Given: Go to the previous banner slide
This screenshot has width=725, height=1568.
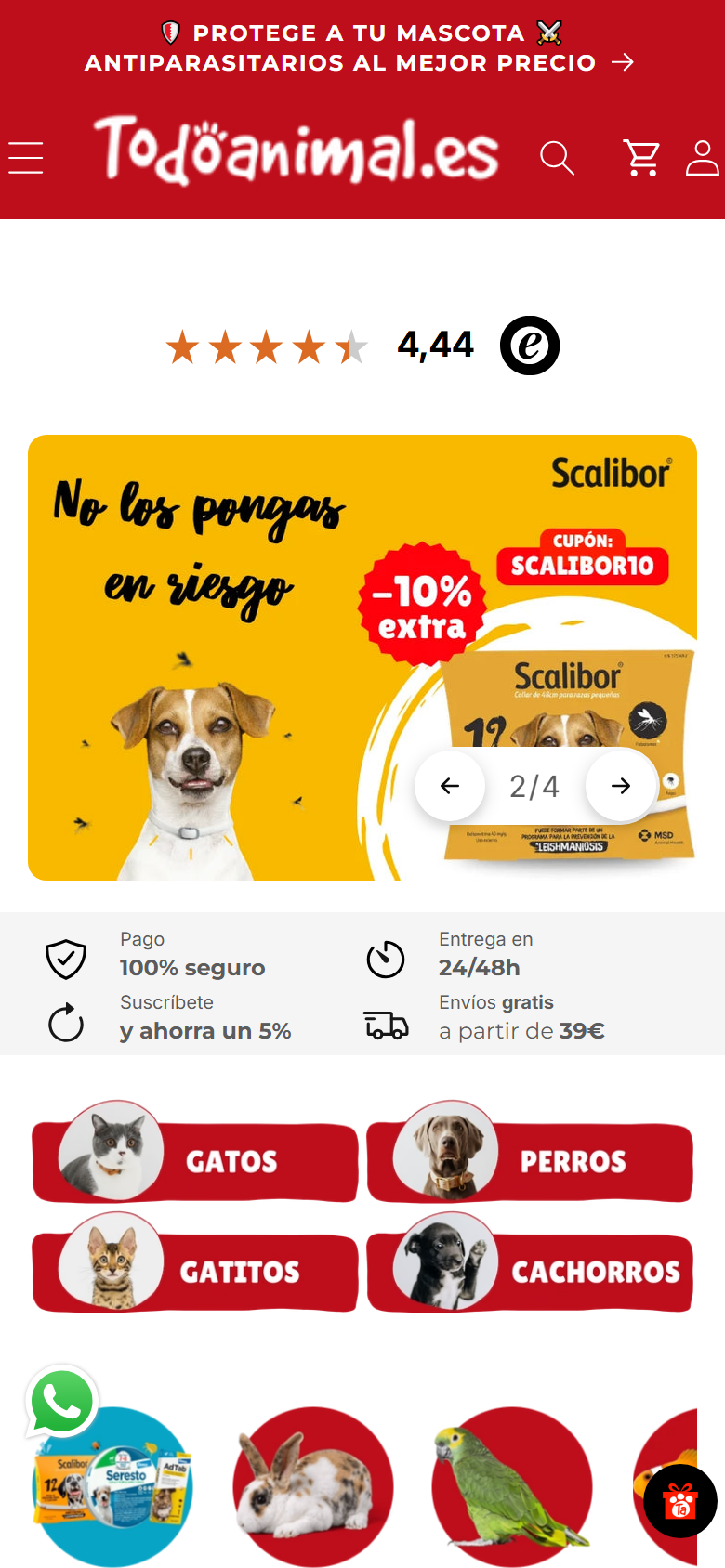Looking at the screenshot, I should click(x=450, y=786).
